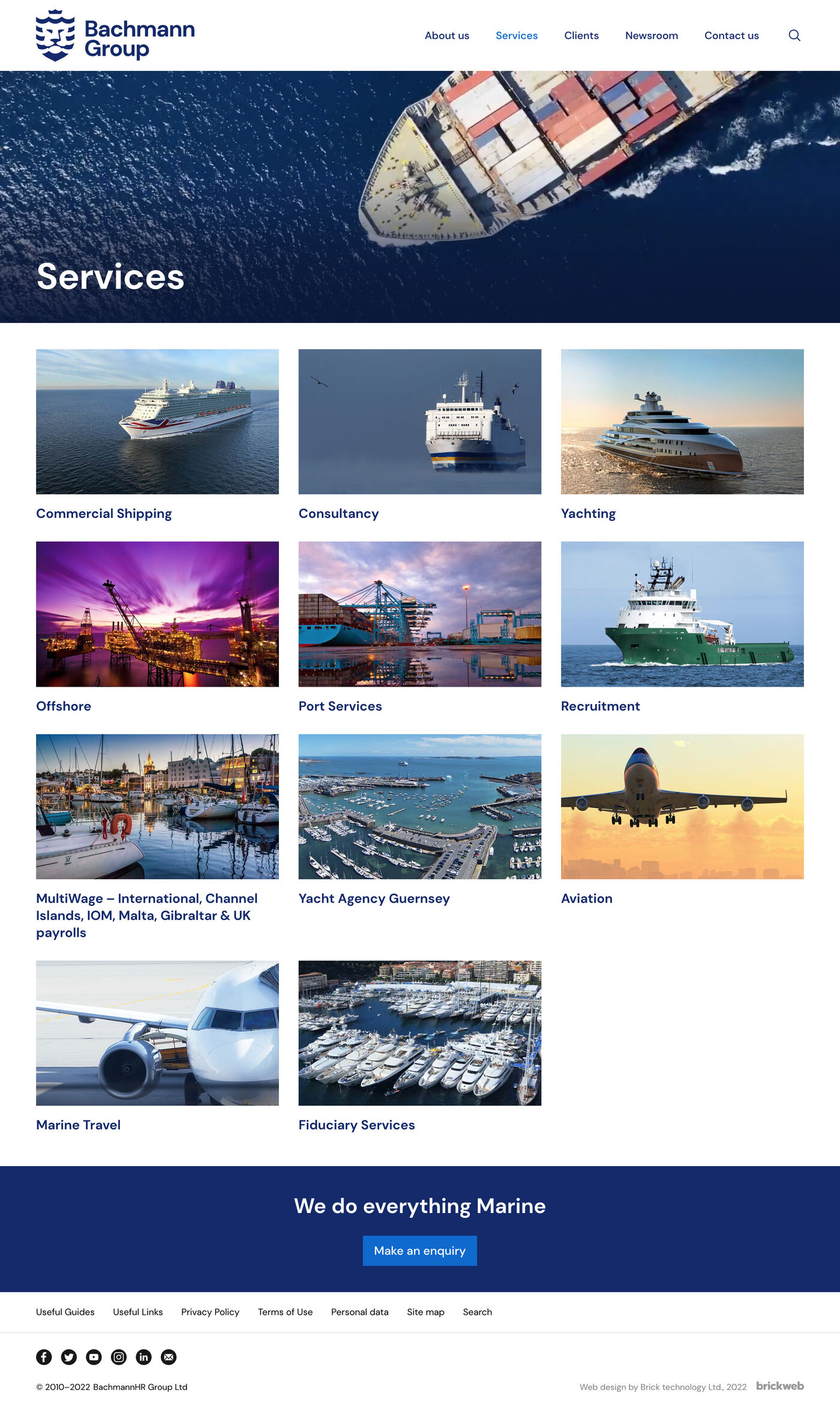Viewport: 840px width, 1408px height.
Task: Click the Aviation airplane thumbnail image
Action: [x=682, y=807]
